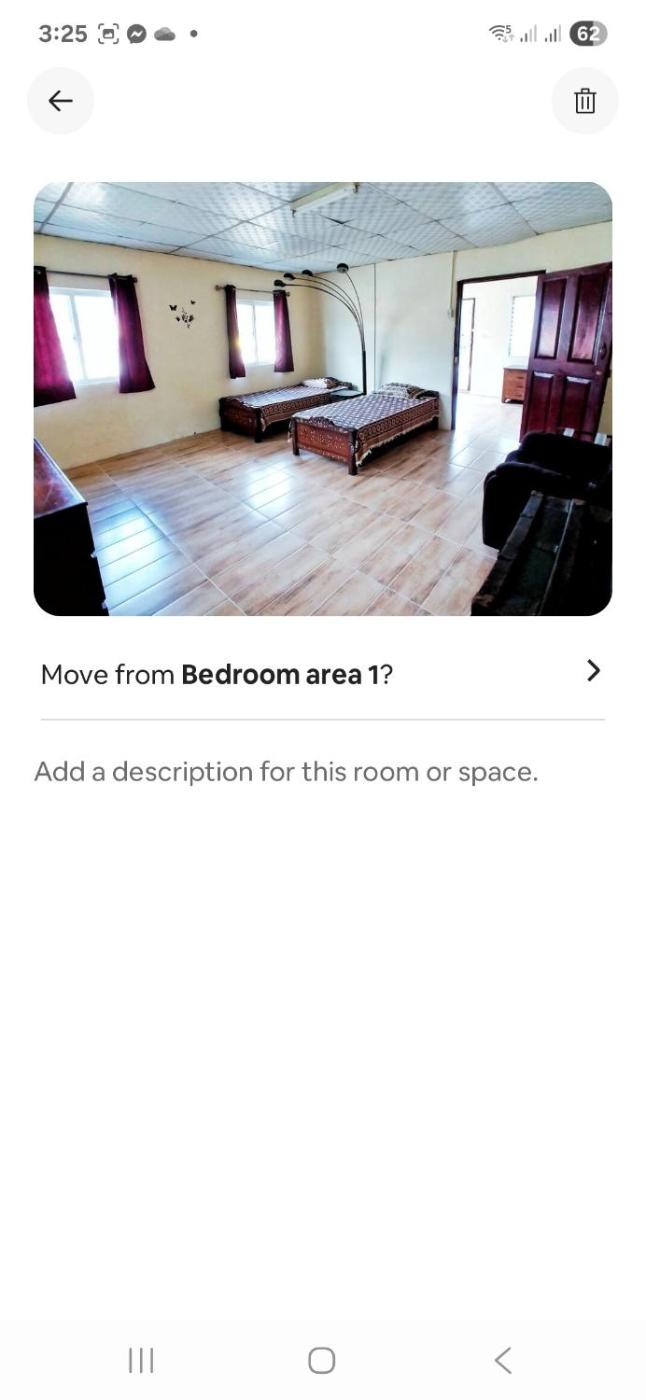Go back using the top arrow
The width and height of the screenshot is (646, 1400).
coord(60,100)
